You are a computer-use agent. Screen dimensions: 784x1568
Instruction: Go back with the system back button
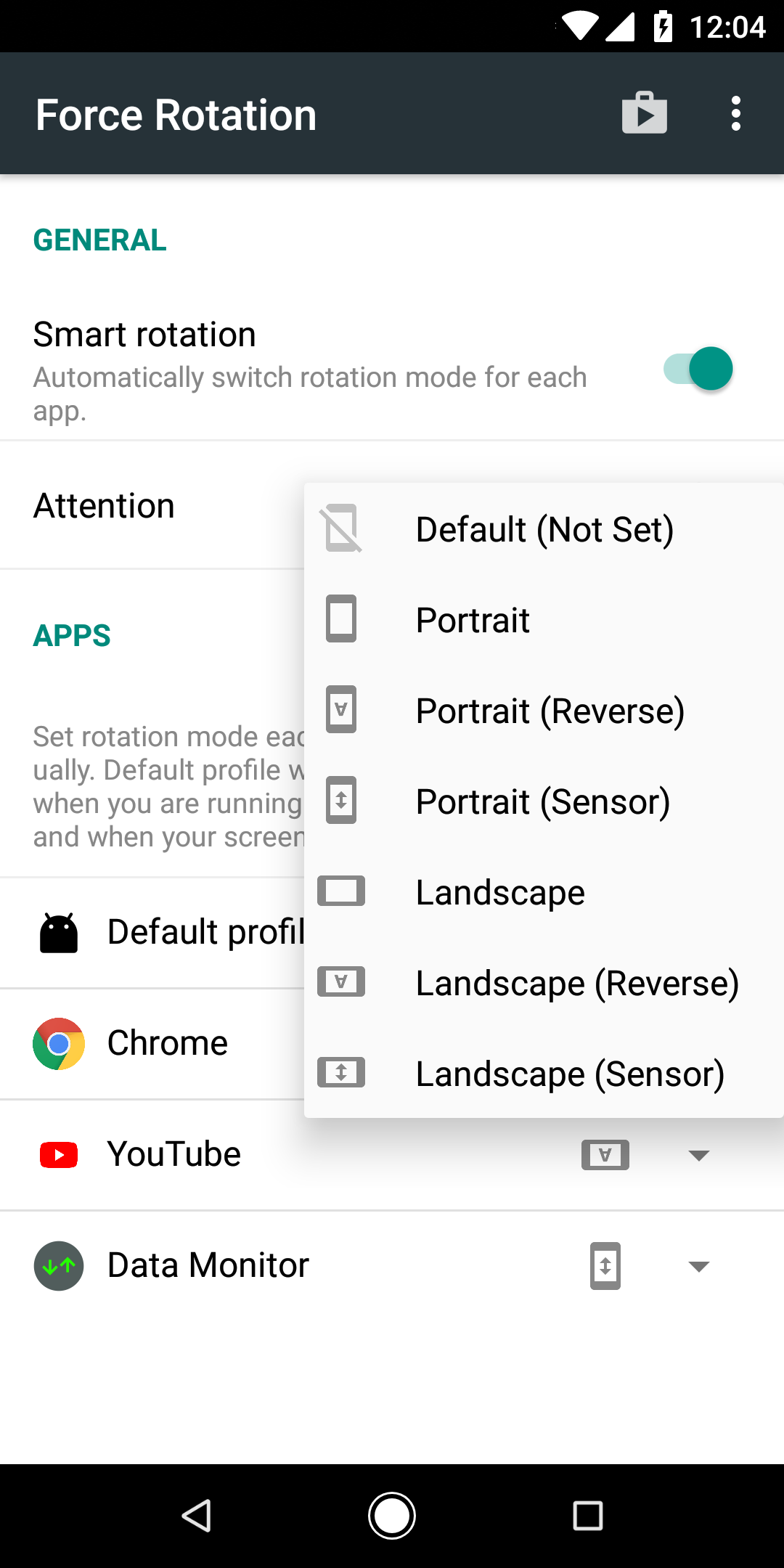(196, 1516)
